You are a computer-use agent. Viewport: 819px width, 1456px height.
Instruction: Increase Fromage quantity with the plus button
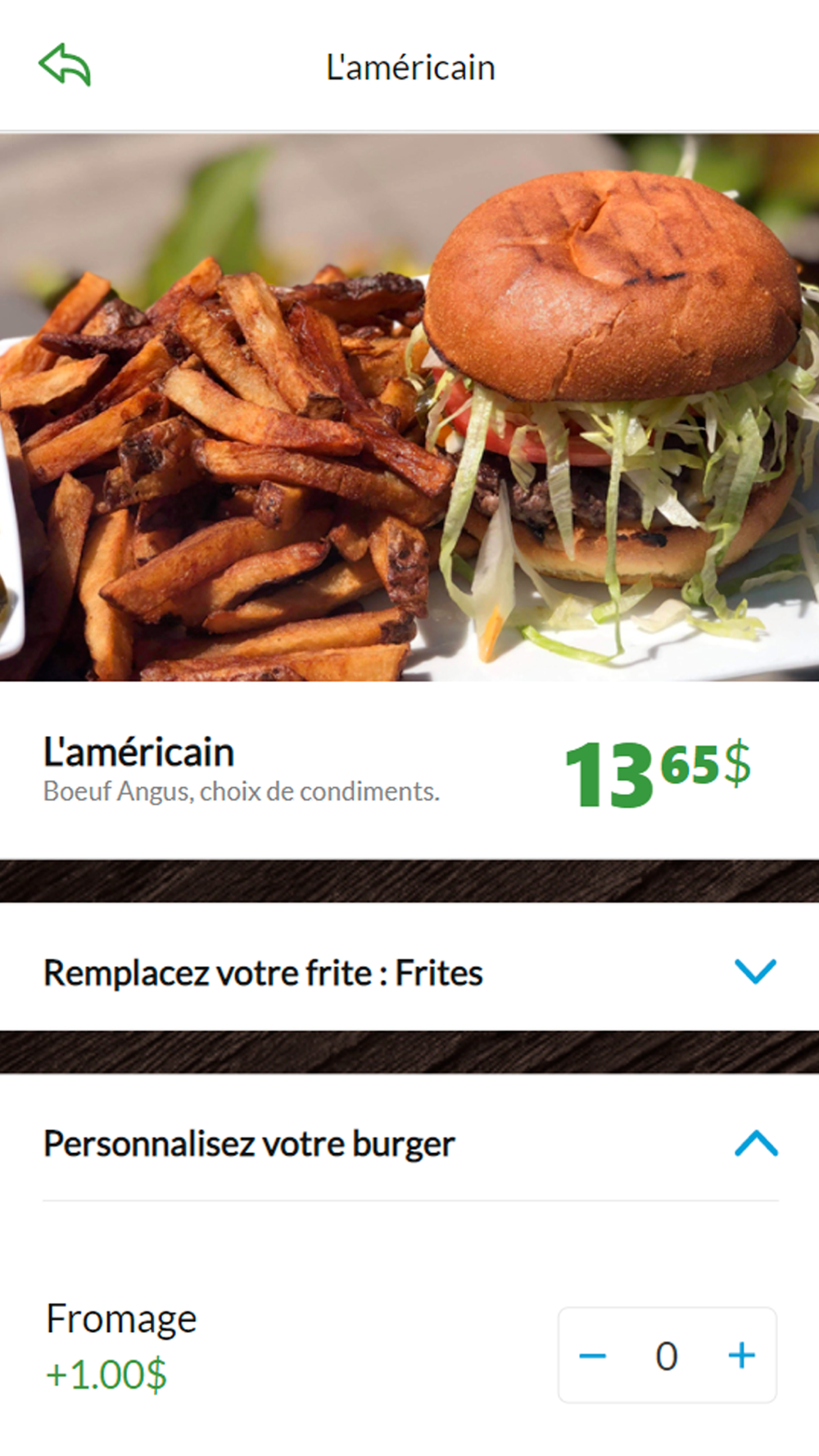(x=741, y=1355)
